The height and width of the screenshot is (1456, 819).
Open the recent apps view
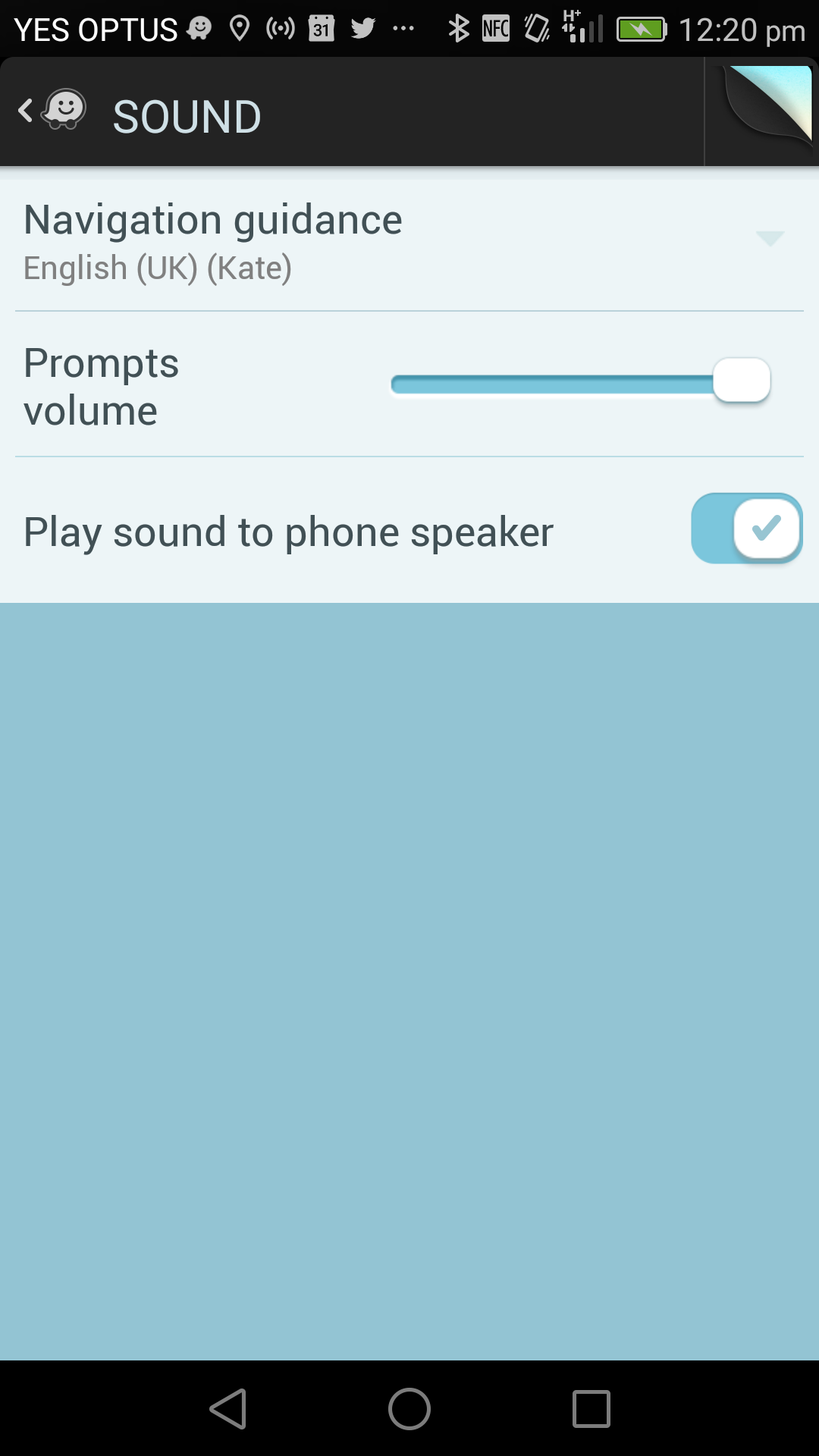tap(591, 1409)
